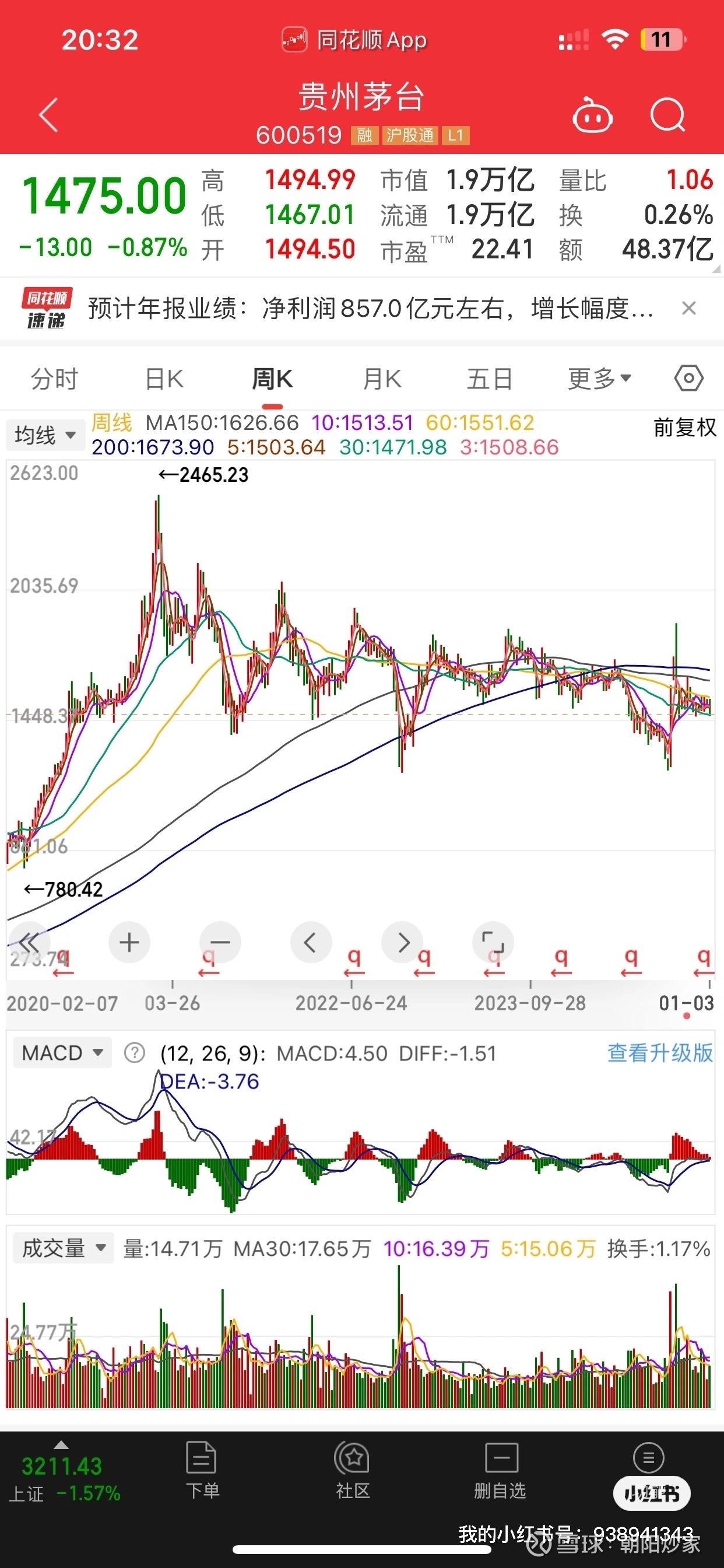Viewport: 724px width, 1568px height.
Task: Expand the 更多 chart period menu
Action: [x=599, y=377]
